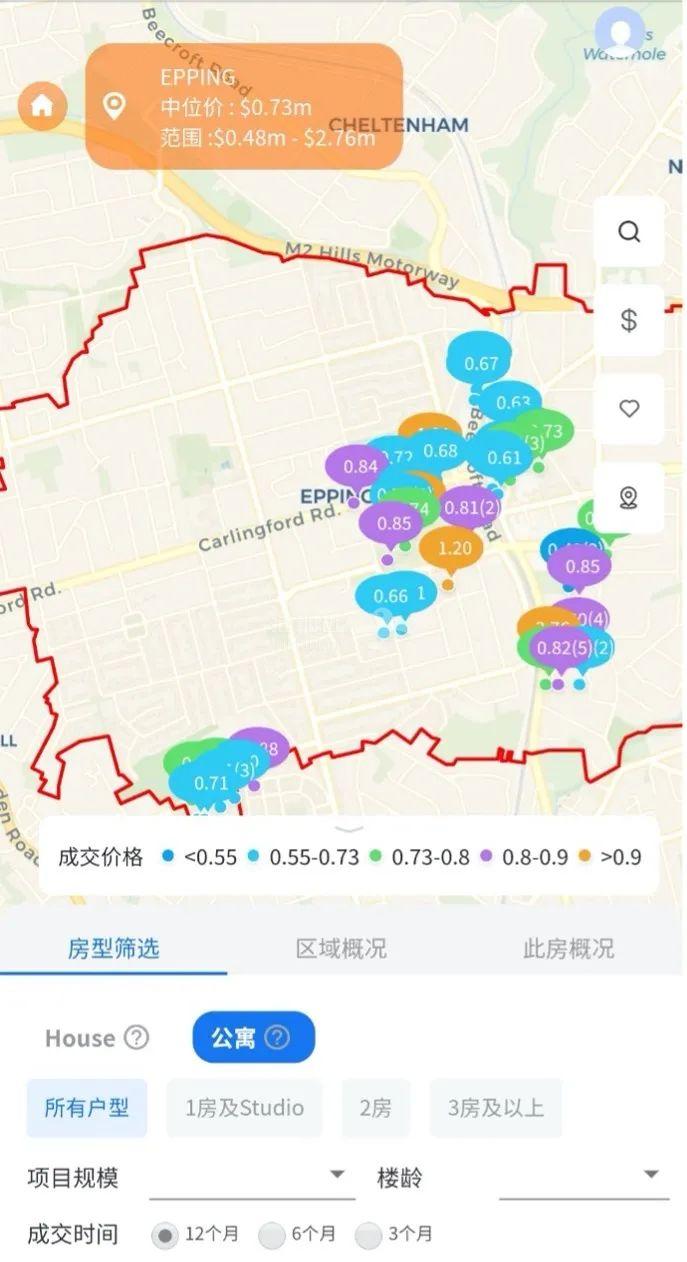Switch to the 区域概况 tab
Screen dimensions: 687x1262
point(341,948)
